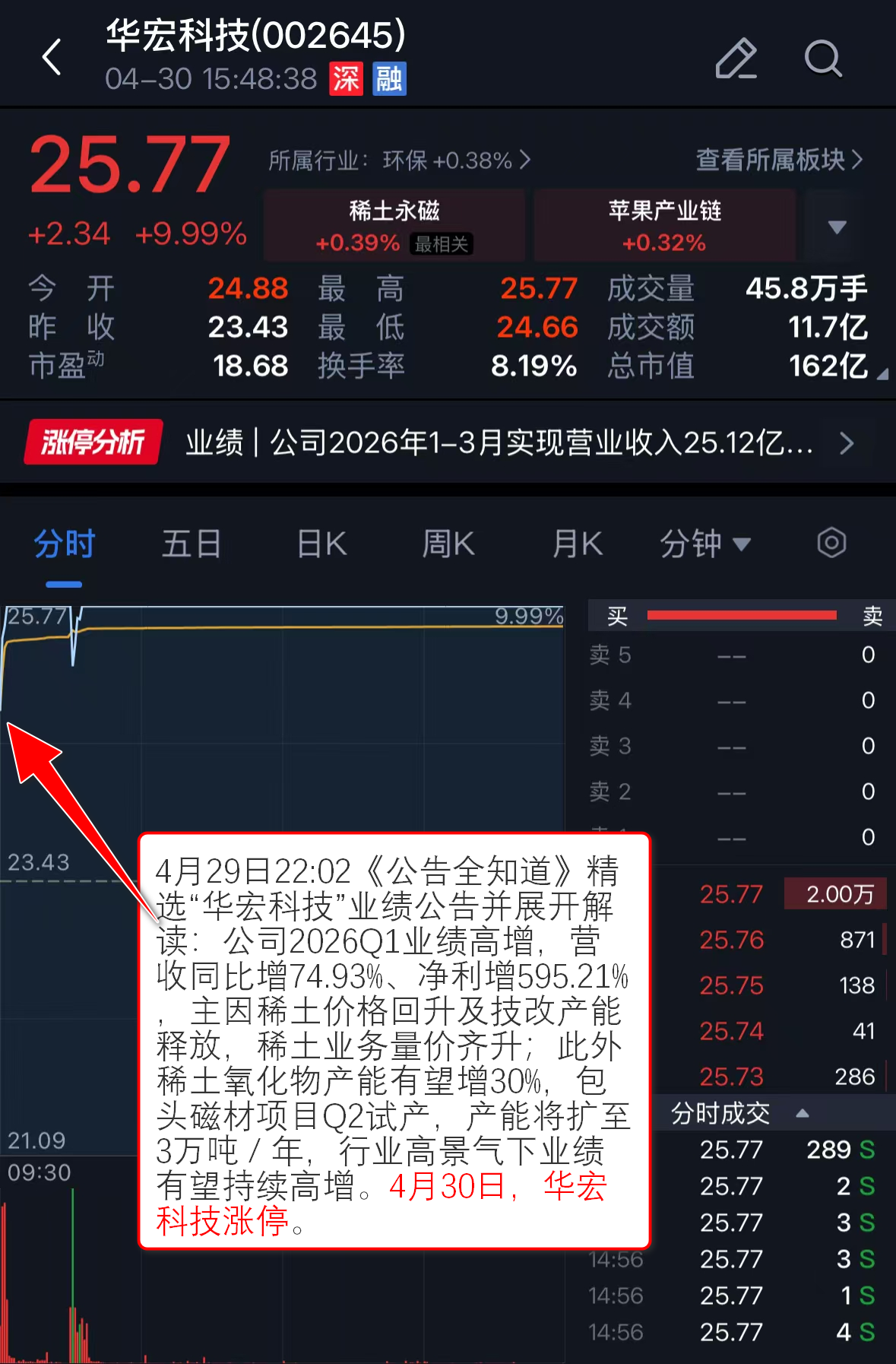
Task: Switch to the 日K chart tab
Action: [x=322, y=544]
